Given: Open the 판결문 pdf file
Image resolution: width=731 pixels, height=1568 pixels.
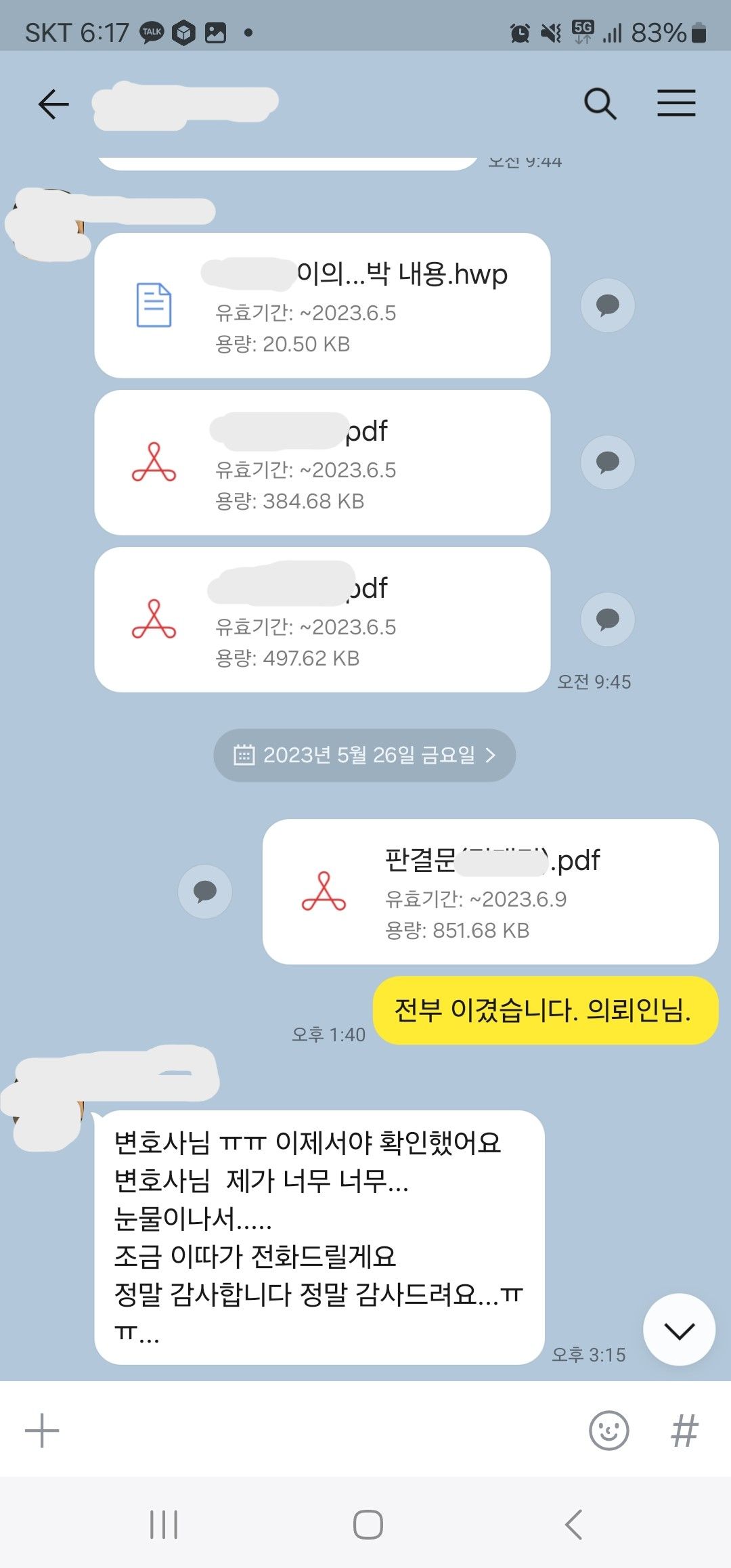Looking at the screenshot, I should pyautogui.click(x=490, y=892).
